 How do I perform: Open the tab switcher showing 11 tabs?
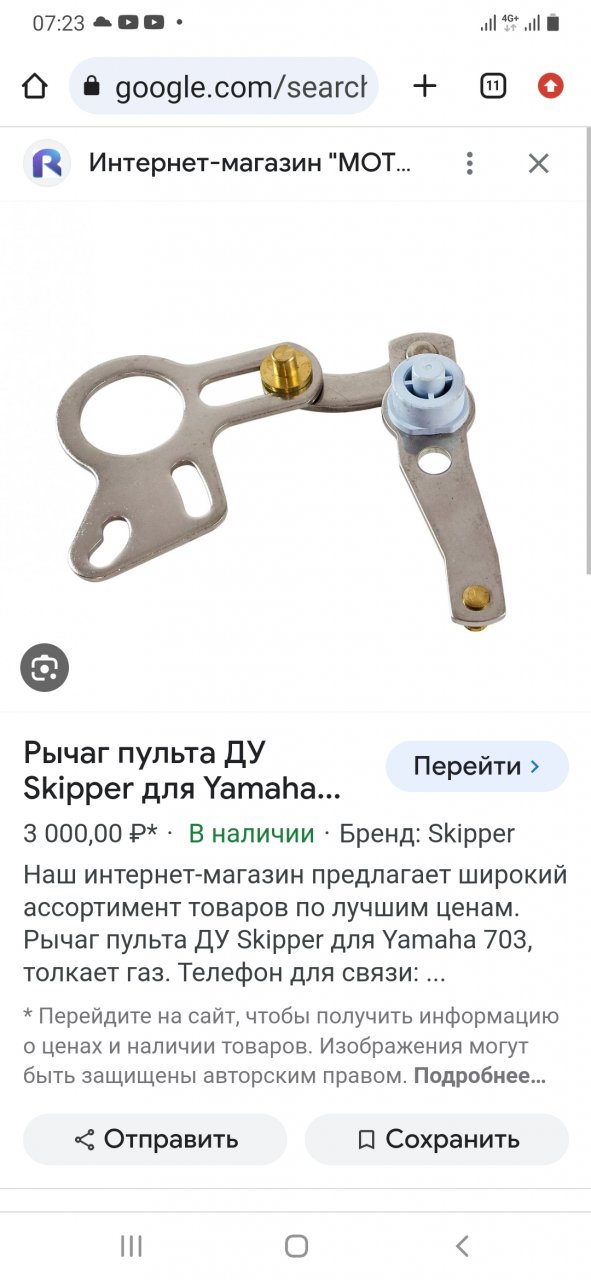pos(492,86)
